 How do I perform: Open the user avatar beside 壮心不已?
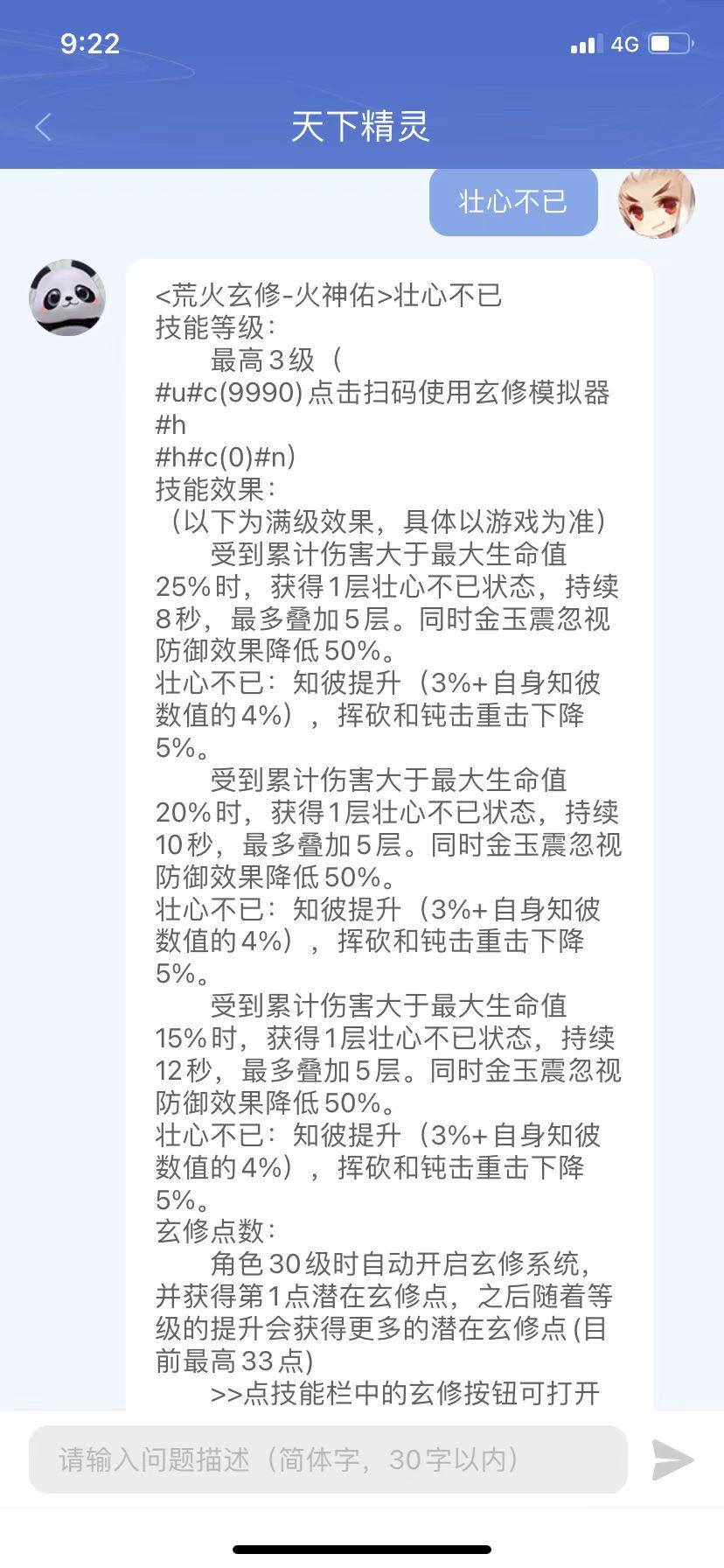click(656, 201)
